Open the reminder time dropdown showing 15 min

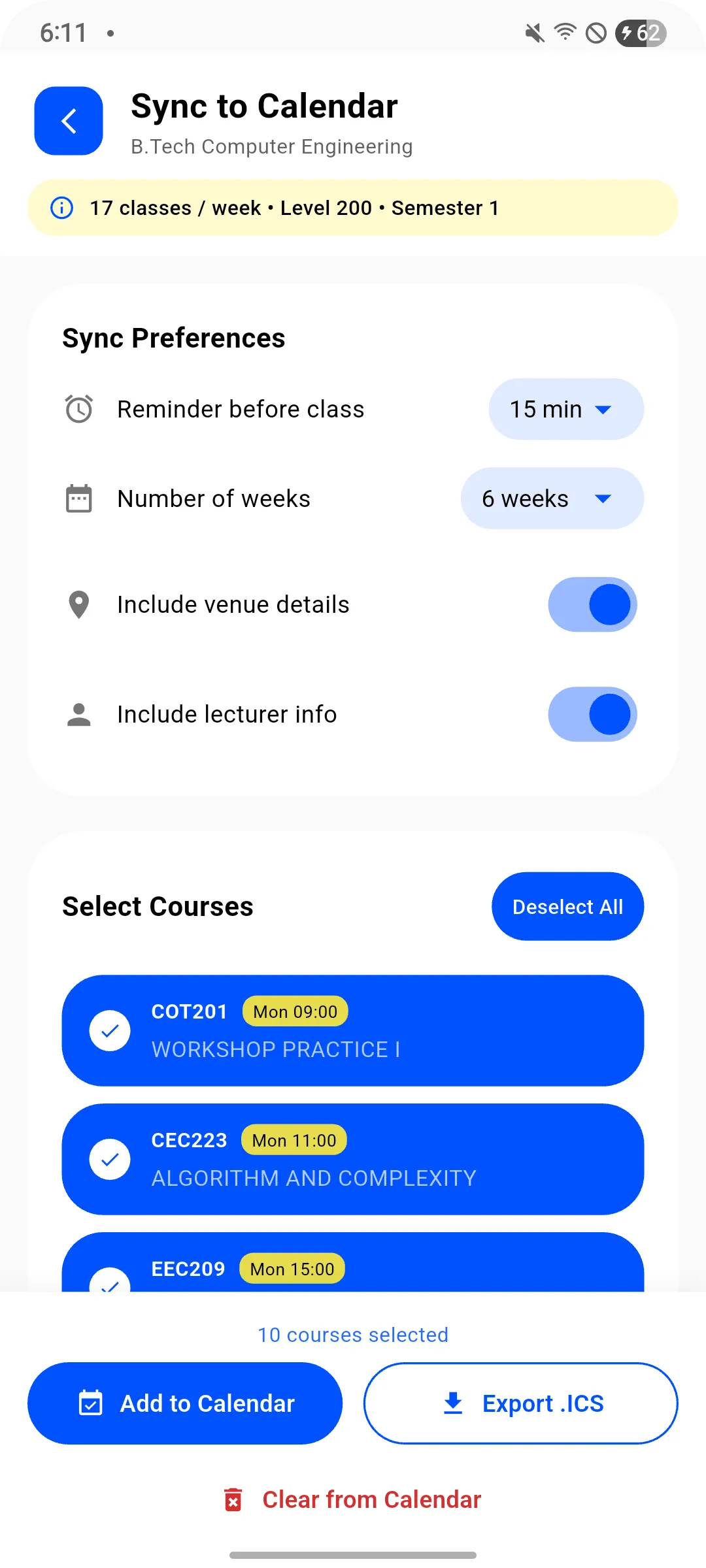coord(565,409)
